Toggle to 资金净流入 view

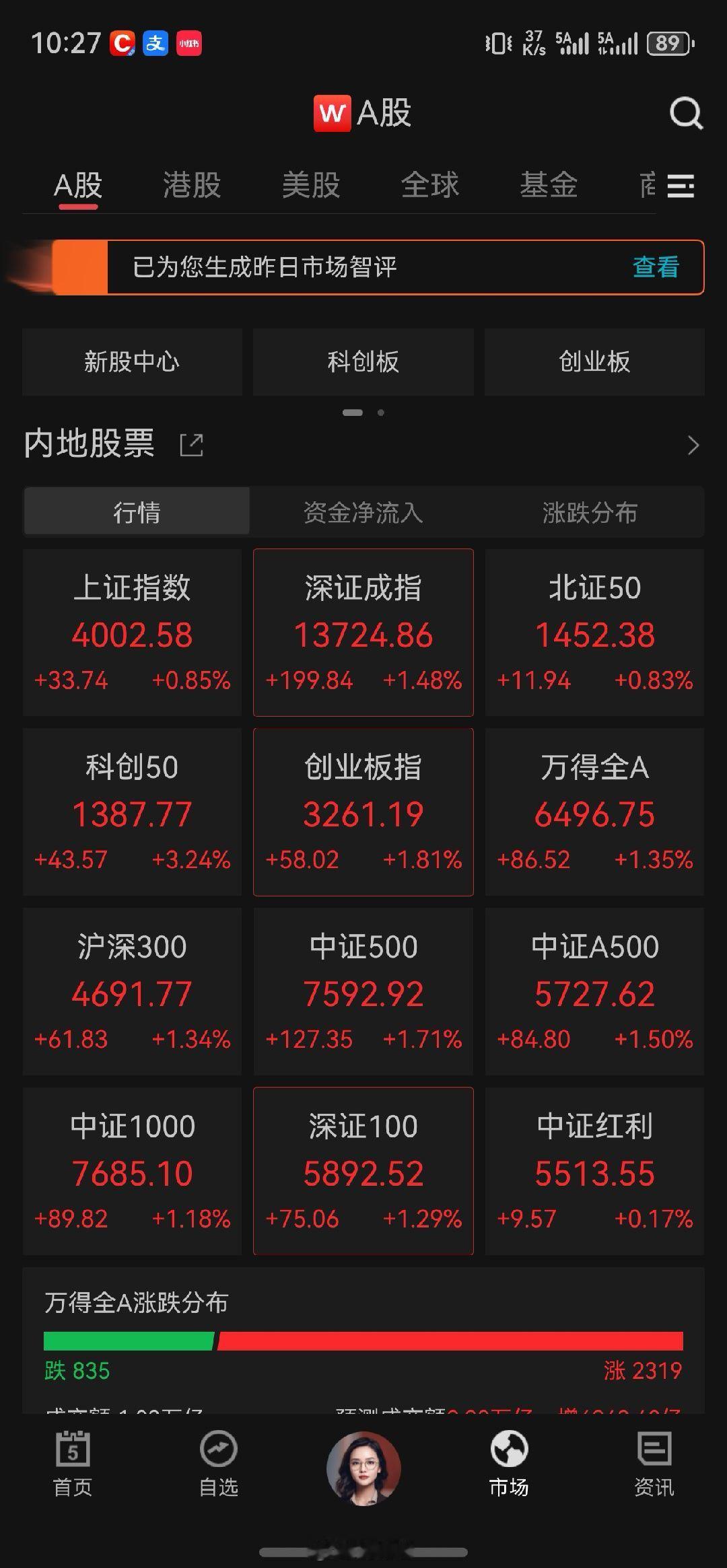click(363, 512)
